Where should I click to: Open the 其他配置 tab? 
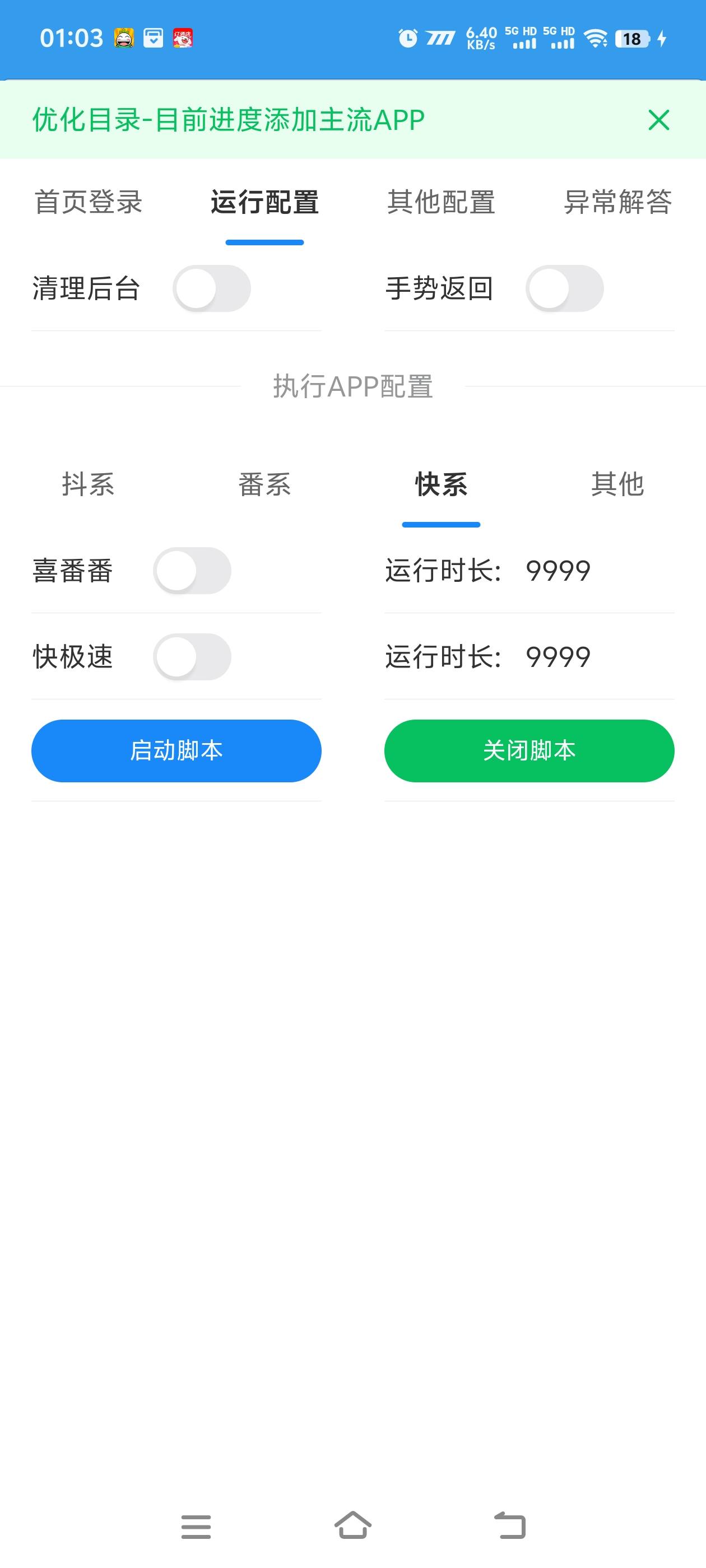click(441, 202)
